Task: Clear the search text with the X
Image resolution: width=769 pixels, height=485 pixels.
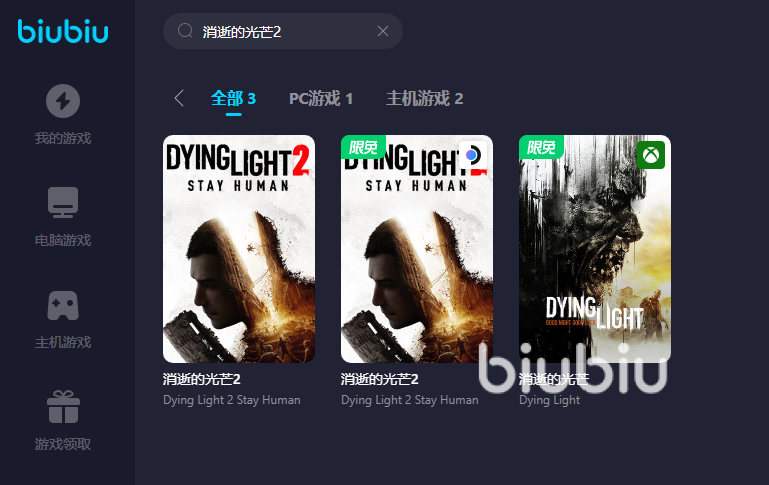Action: (x=383, y=31)
